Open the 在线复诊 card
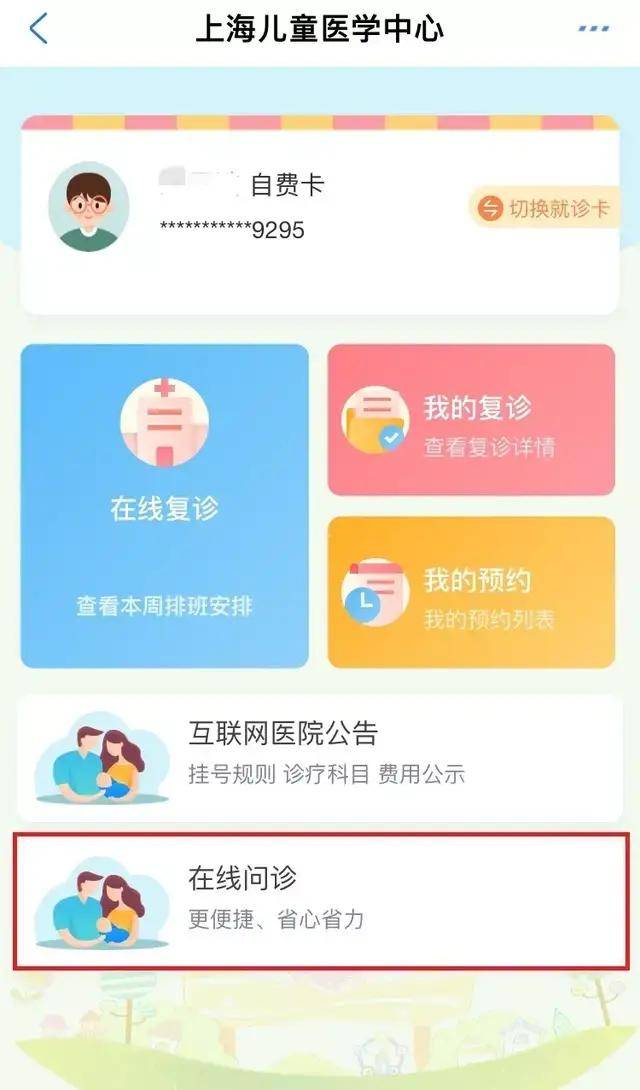This screenshot has height=1090, width=640. pyautogui.click(x=165, y=505)
